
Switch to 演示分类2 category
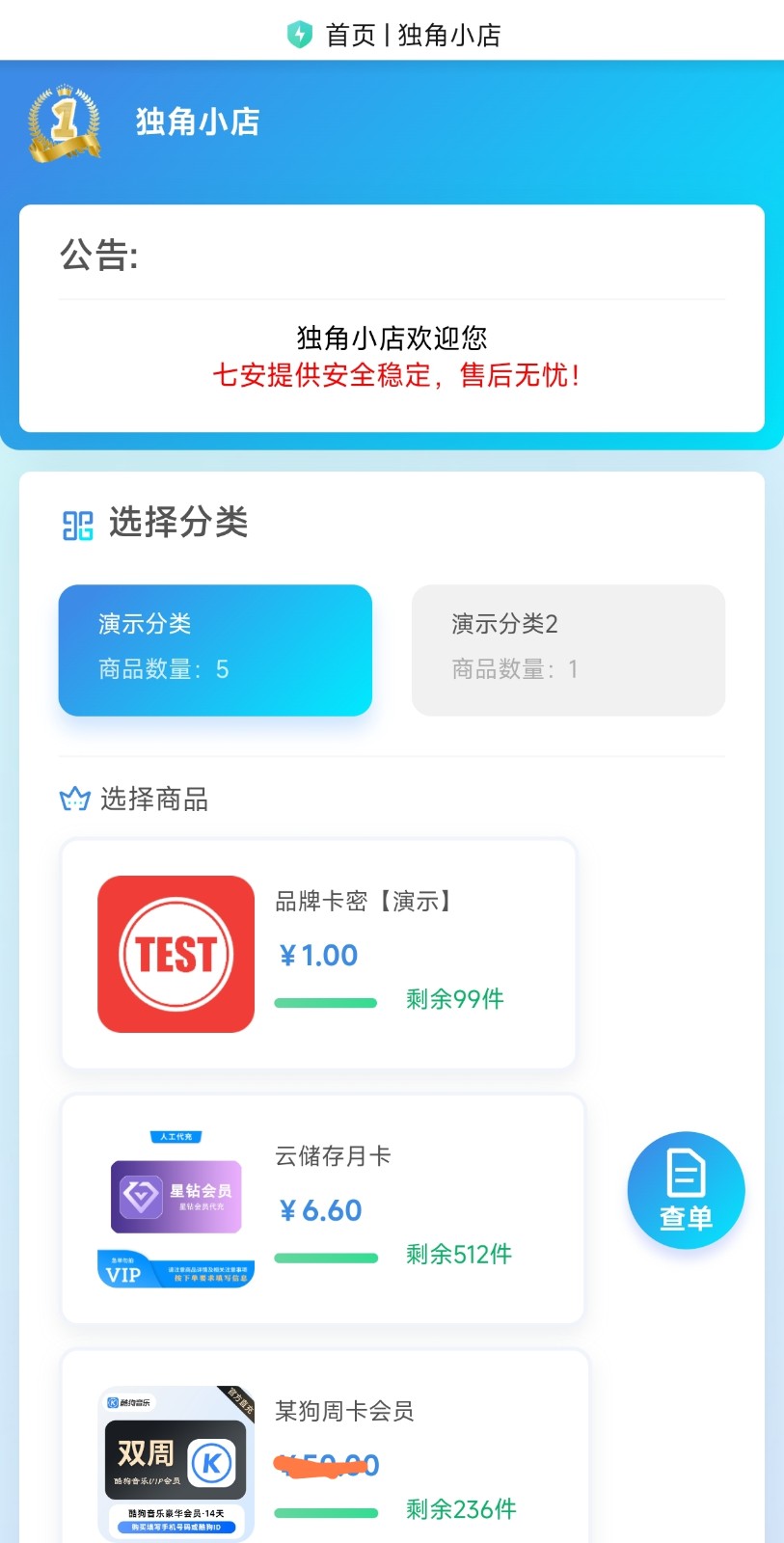coord(568,649)
